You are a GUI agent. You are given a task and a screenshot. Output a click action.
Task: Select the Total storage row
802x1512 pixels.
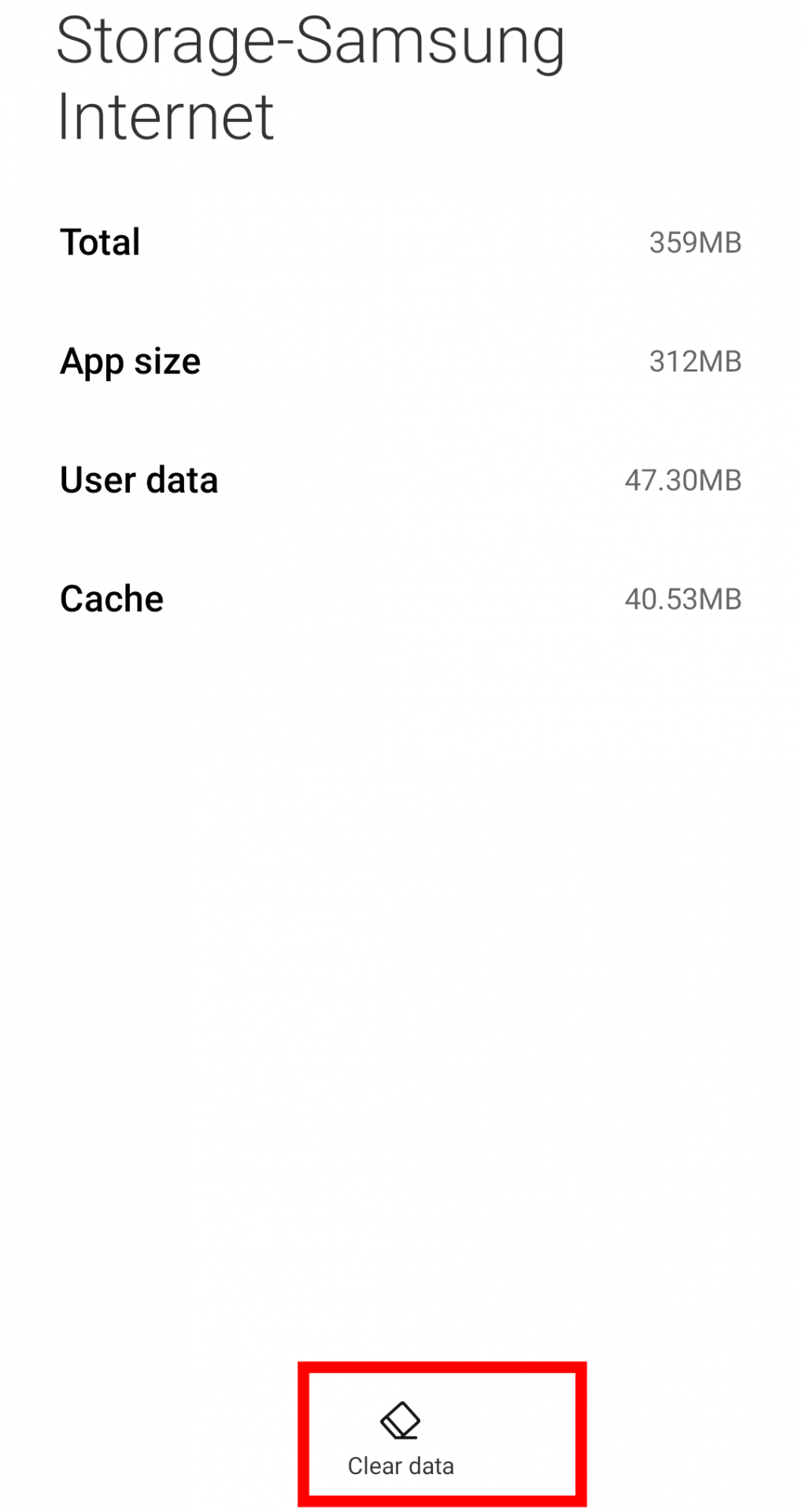pyautogui.click(x=401, y=242)
